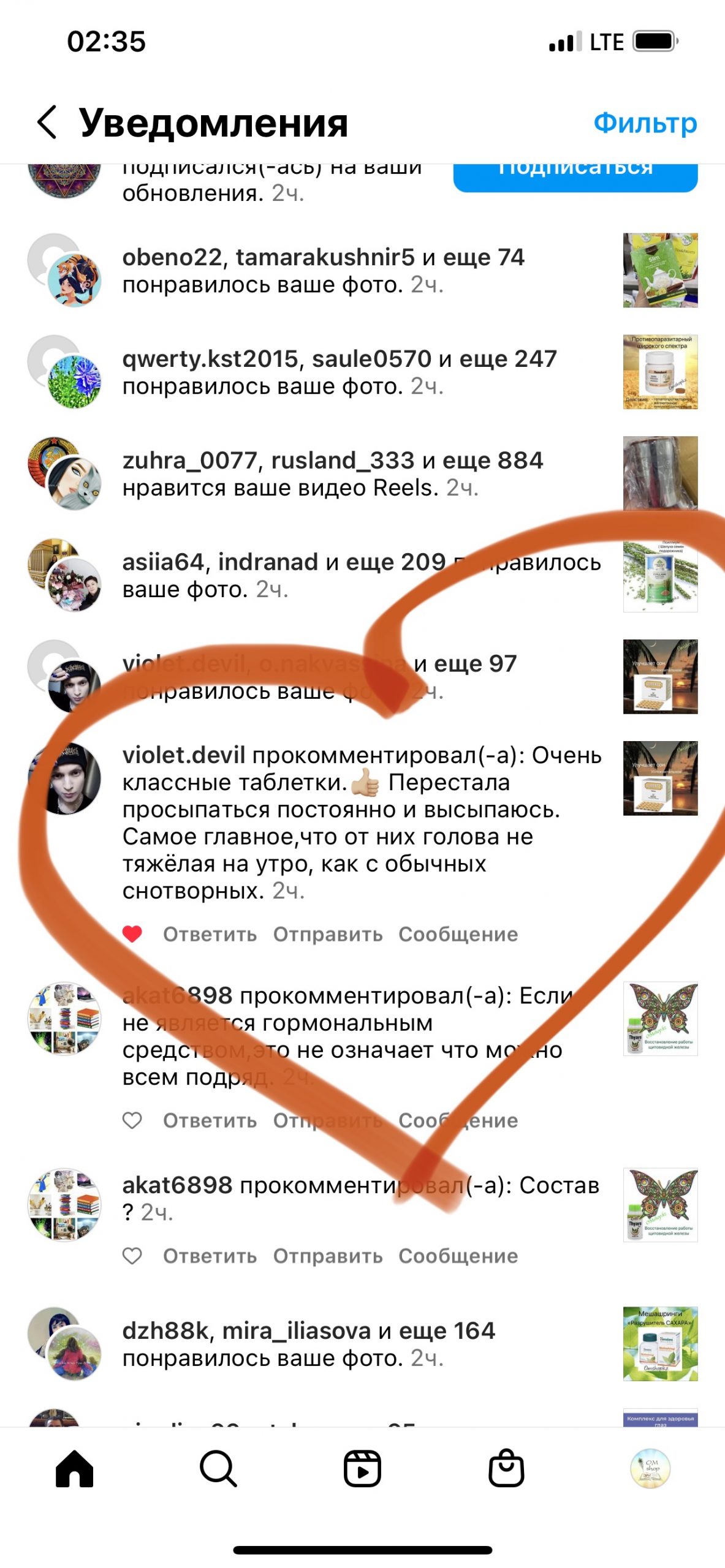Viewport: 725px width, 1568px height.
Task: Open the post thumbnail beside violet.devil's comment
Action: coord(660,778)
